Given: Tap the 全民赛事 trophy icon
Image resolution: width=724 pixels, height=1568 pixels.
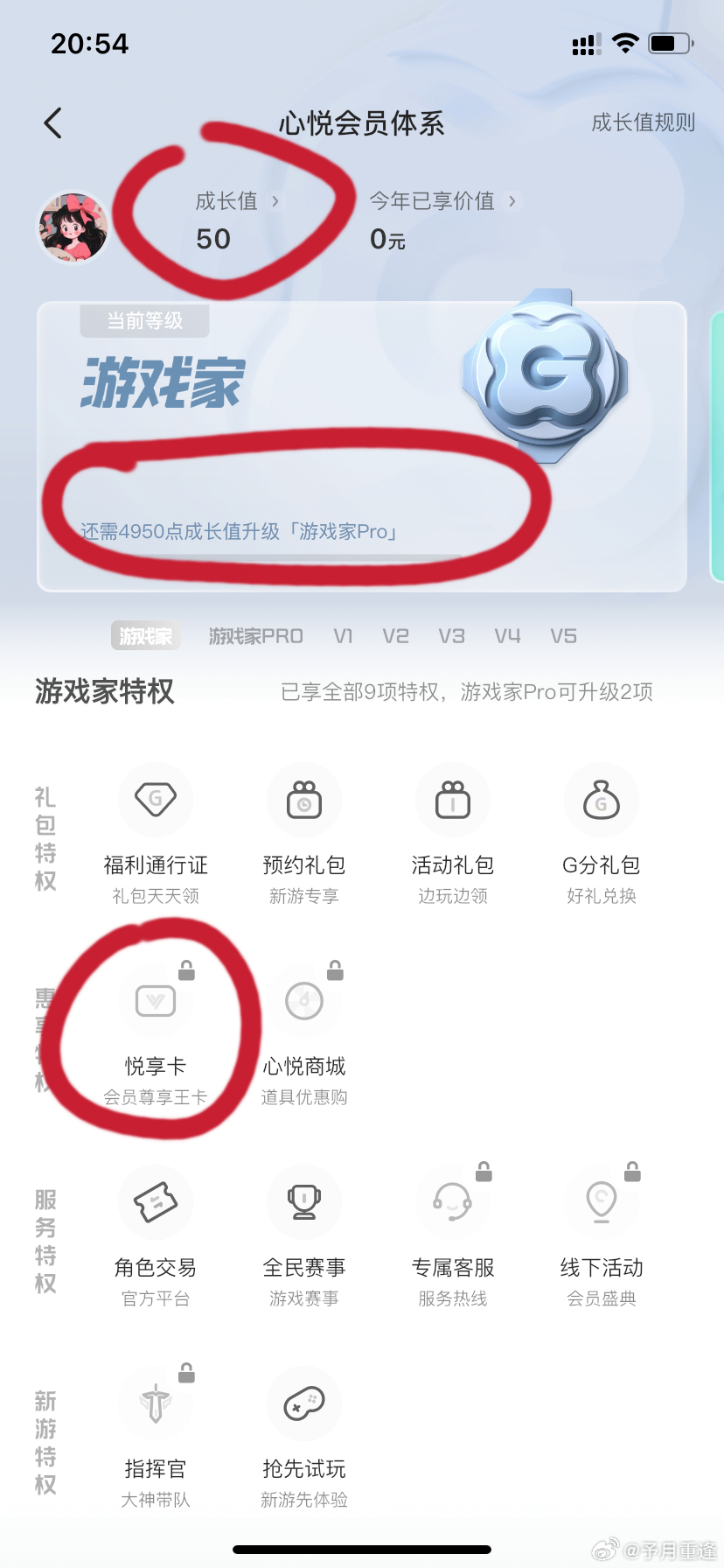Looking at the screenshot, I should pos(303,1202).
